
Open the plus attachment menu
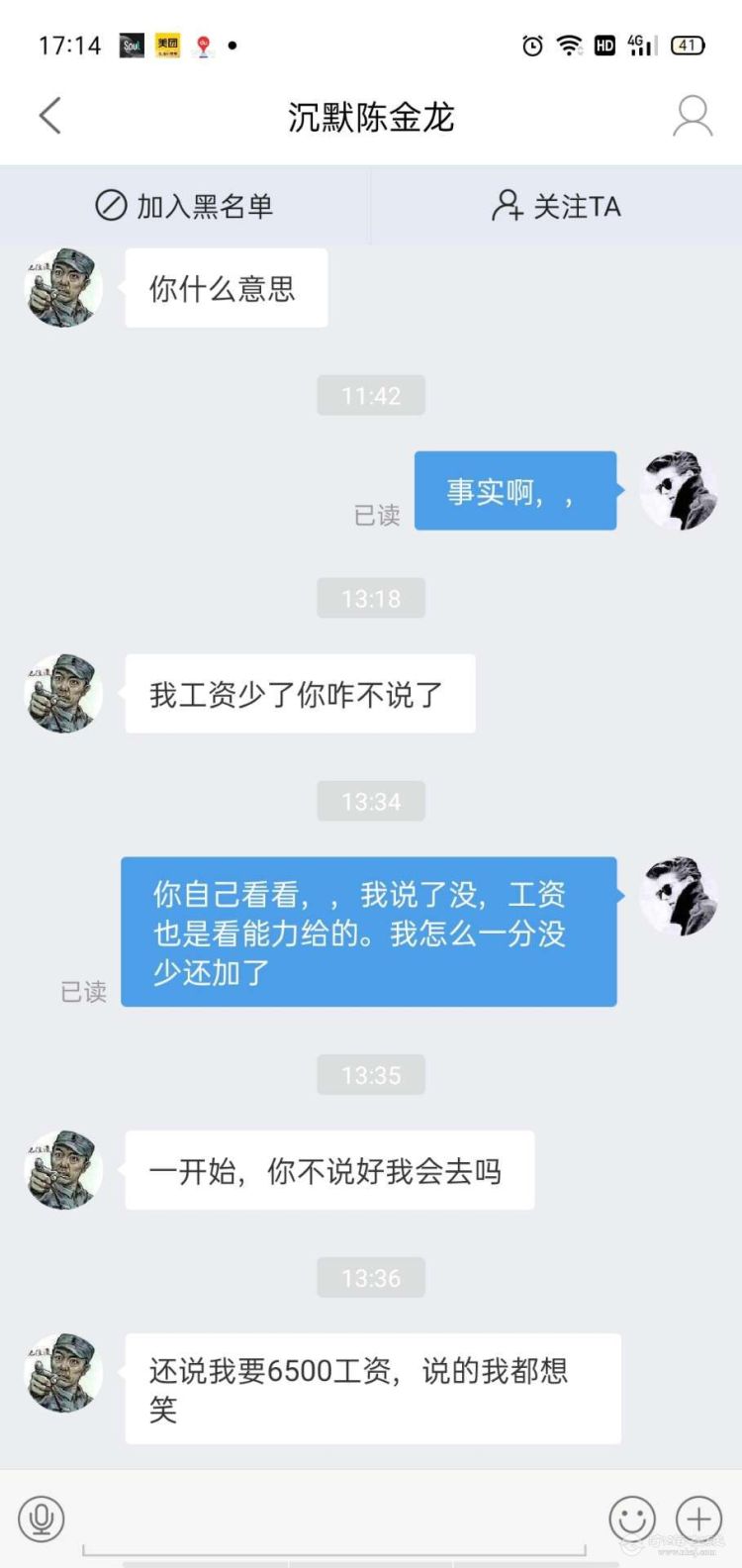(x=698, y=1518)
